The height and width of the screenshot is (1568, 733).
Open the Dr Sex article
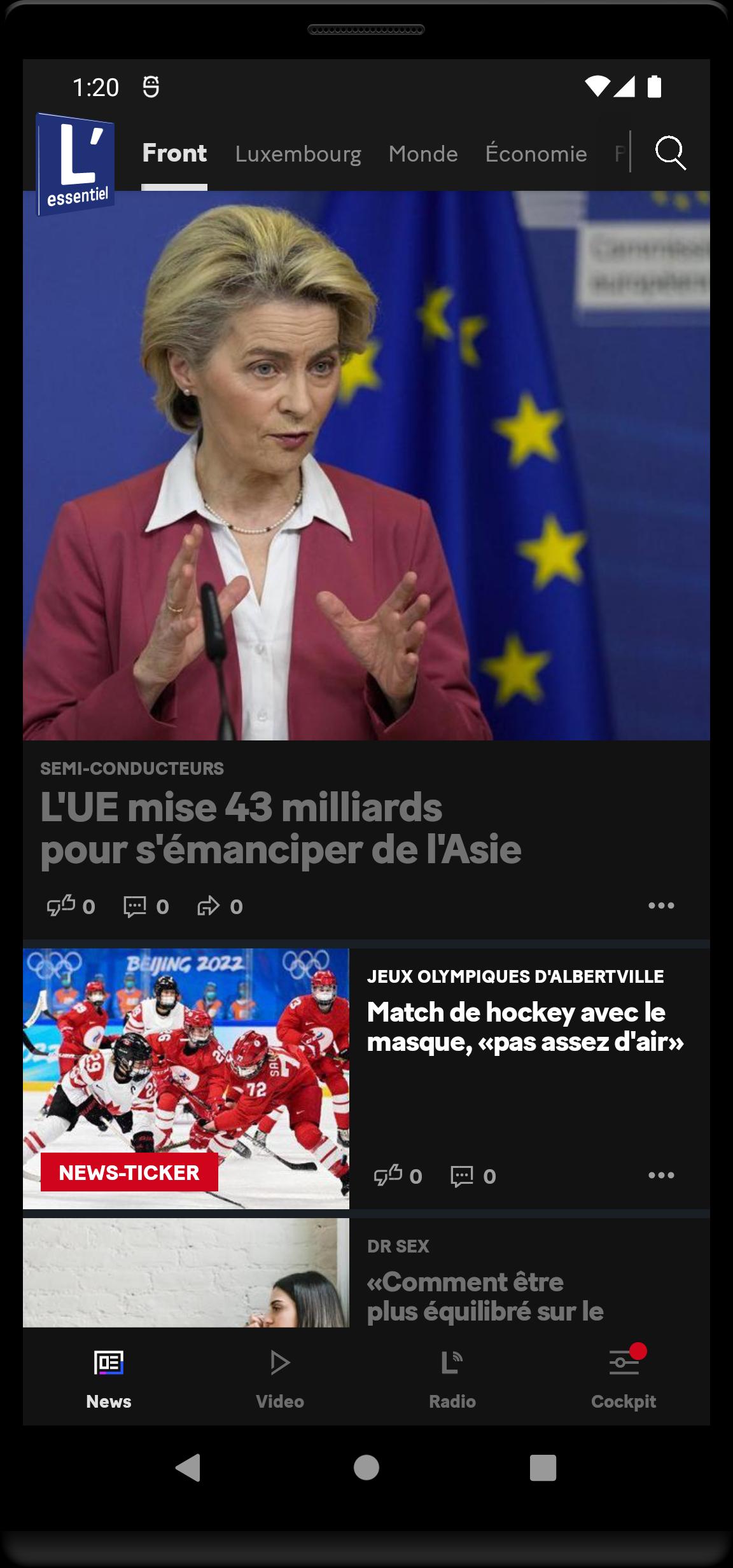pyautogui.click(x=485, y=1296)
